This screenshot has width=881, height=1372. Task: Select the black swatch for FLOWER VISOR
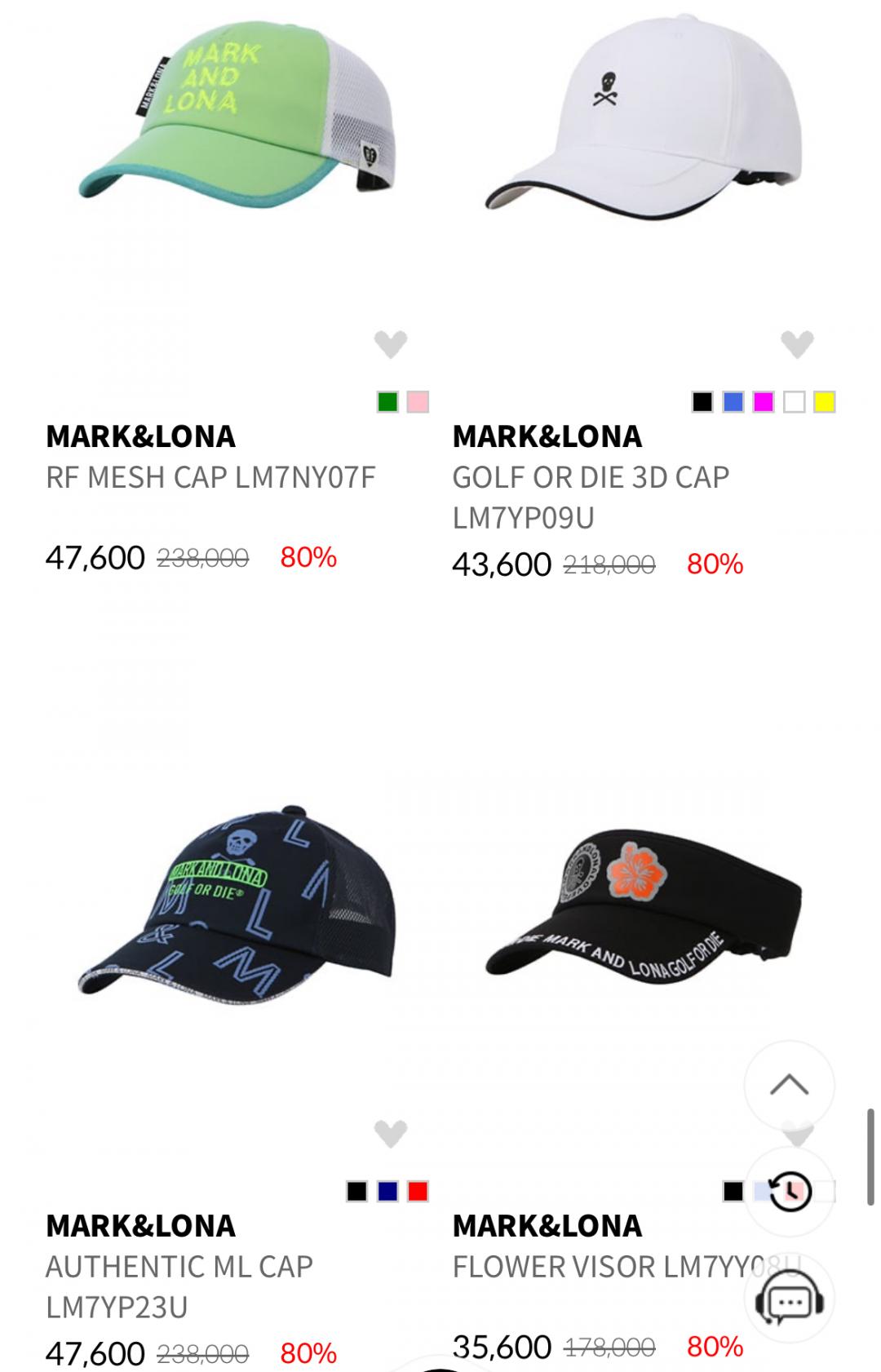pos(733,1192)
